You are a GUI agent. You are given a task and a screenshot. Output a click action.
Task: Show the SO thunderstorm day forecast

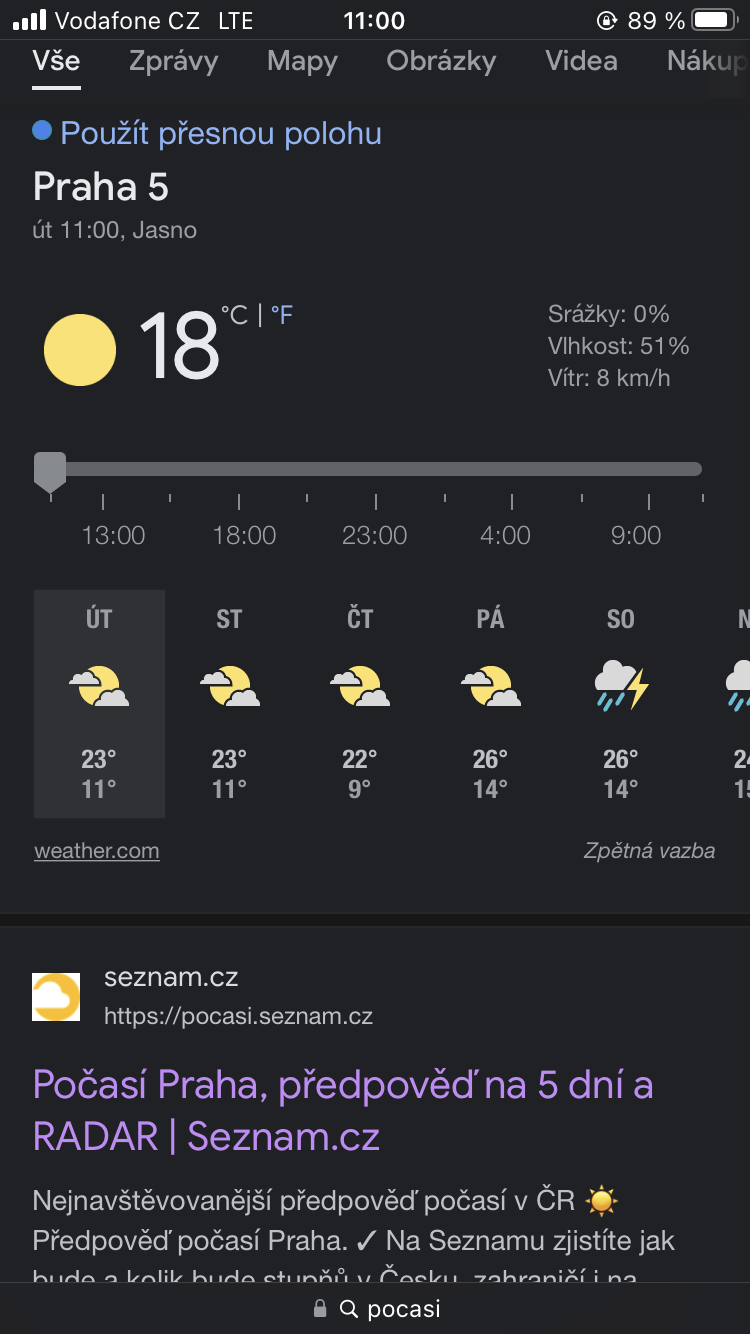[621, 704]
